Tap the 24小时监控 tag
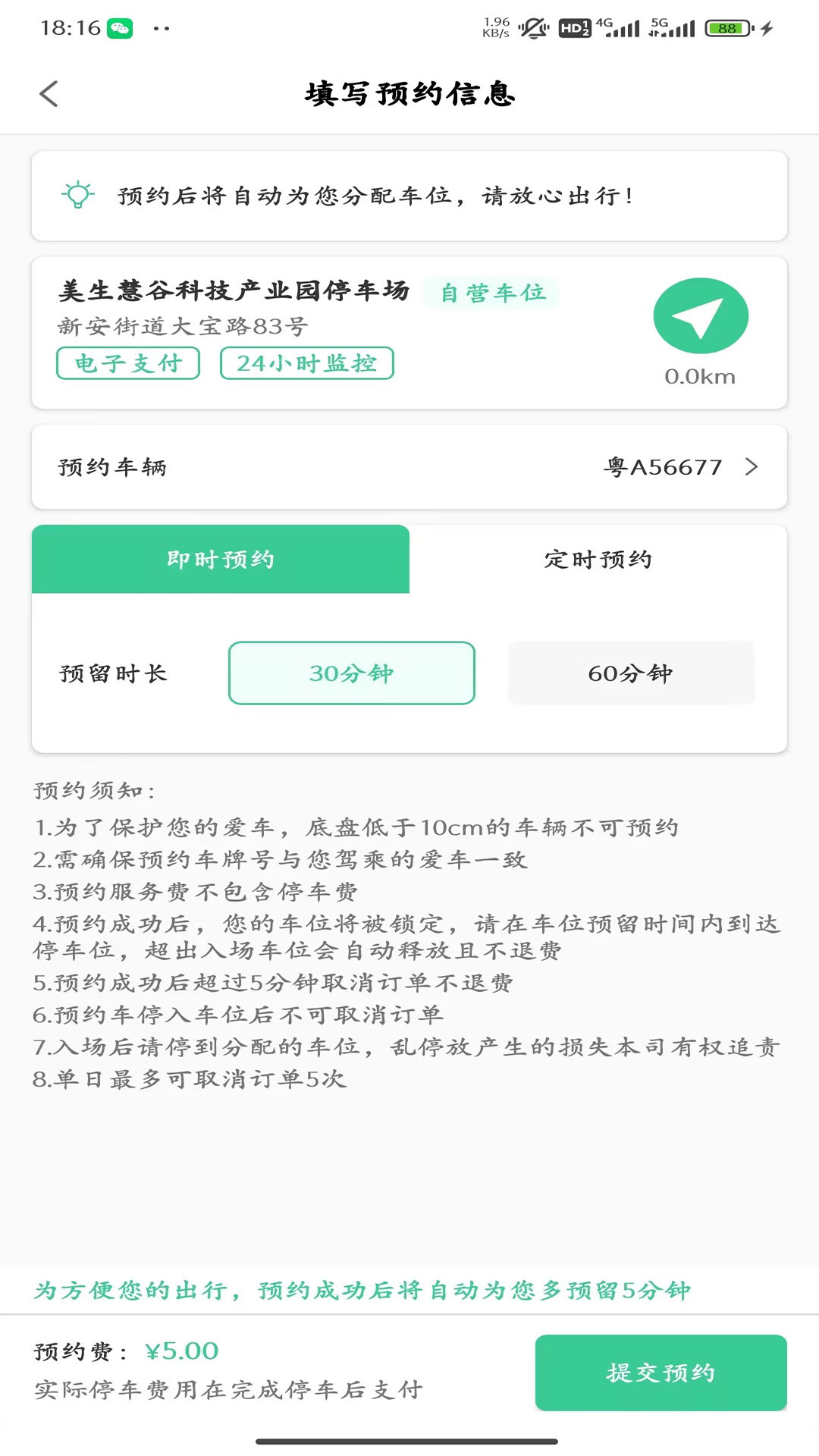The image size is (819, 1456). (306, 362)
